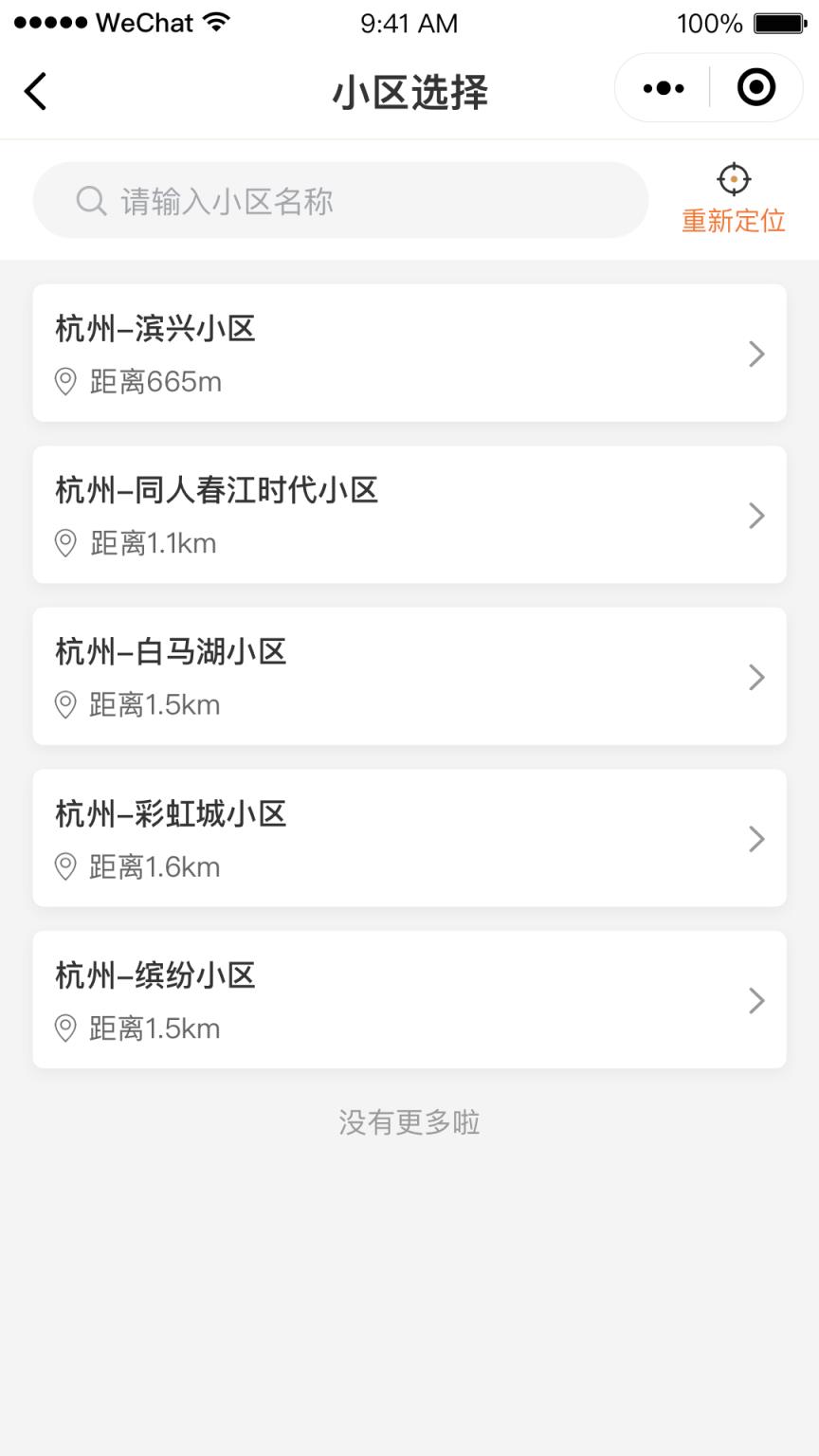
Task: Tap the capsule close/home circle button
Action: pos(755,86)
